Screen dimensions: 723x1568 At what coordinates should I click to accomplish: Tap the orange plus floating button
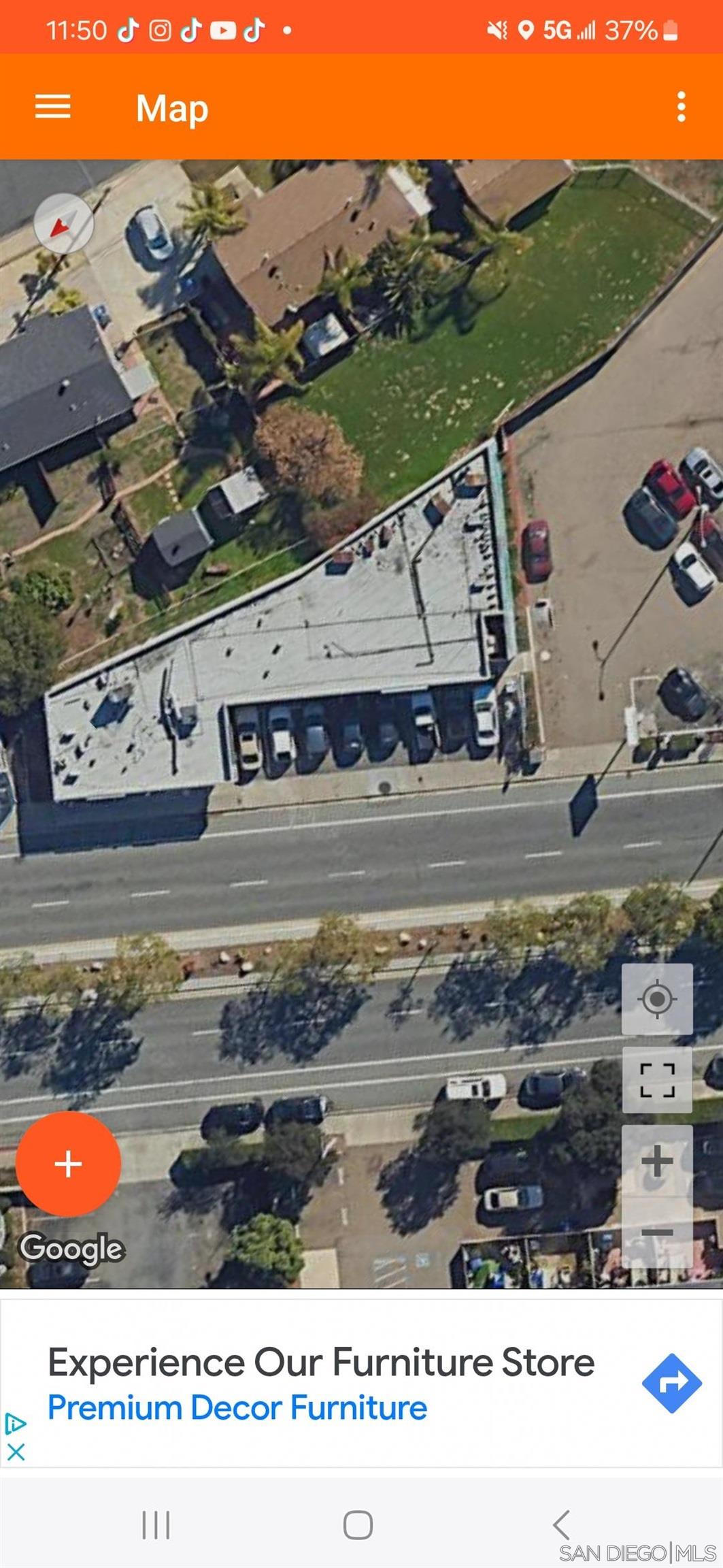click(68, 1164)
